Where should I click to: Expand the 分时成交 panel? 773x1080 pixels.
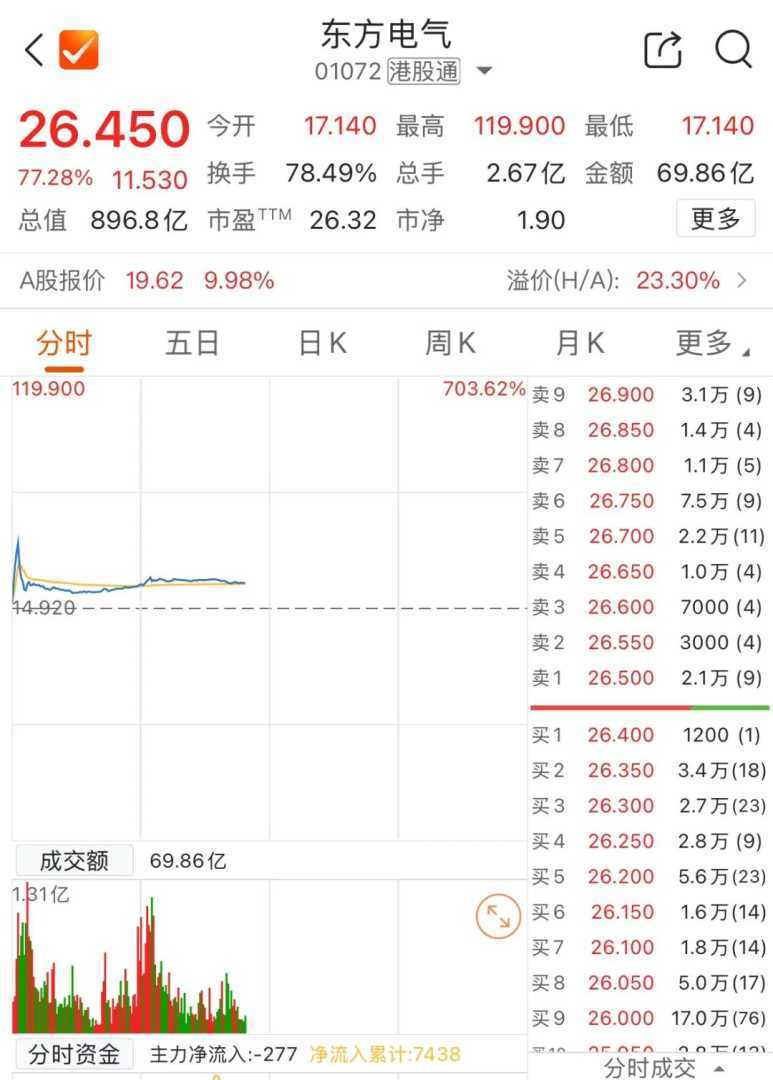pos(665,1066)
